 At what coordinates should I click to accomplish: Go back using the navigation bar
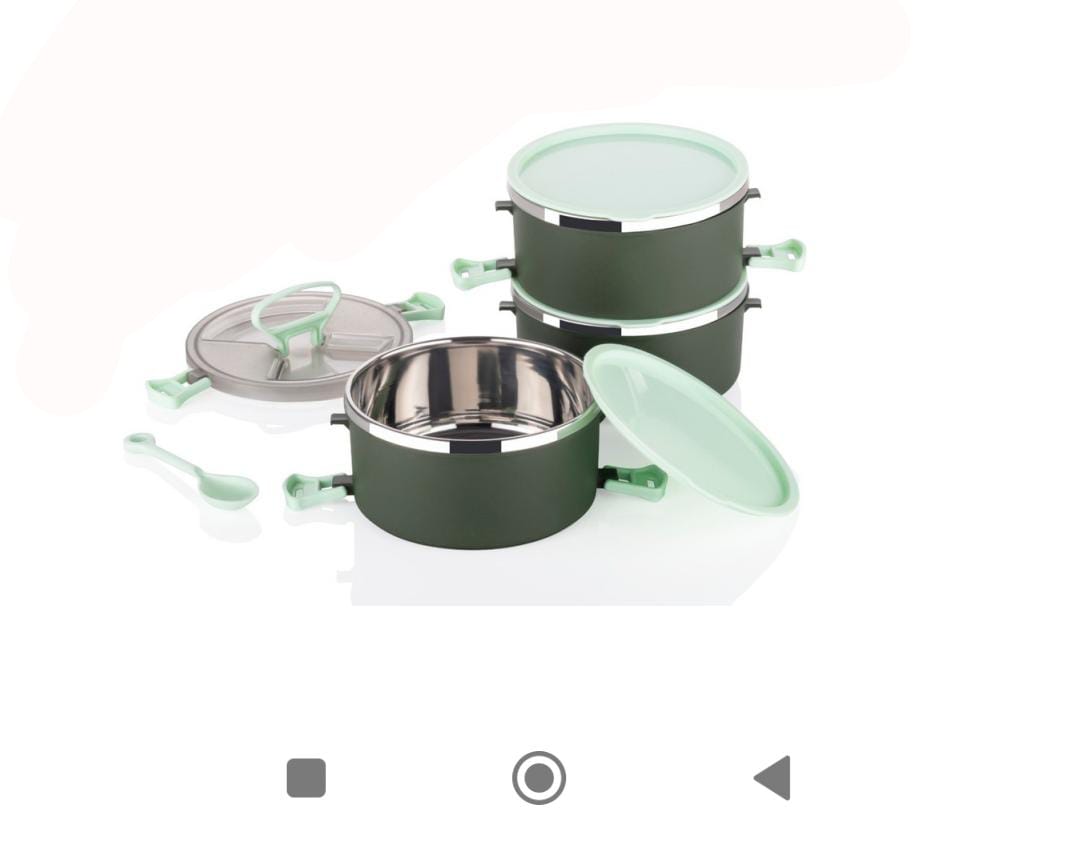773,777
